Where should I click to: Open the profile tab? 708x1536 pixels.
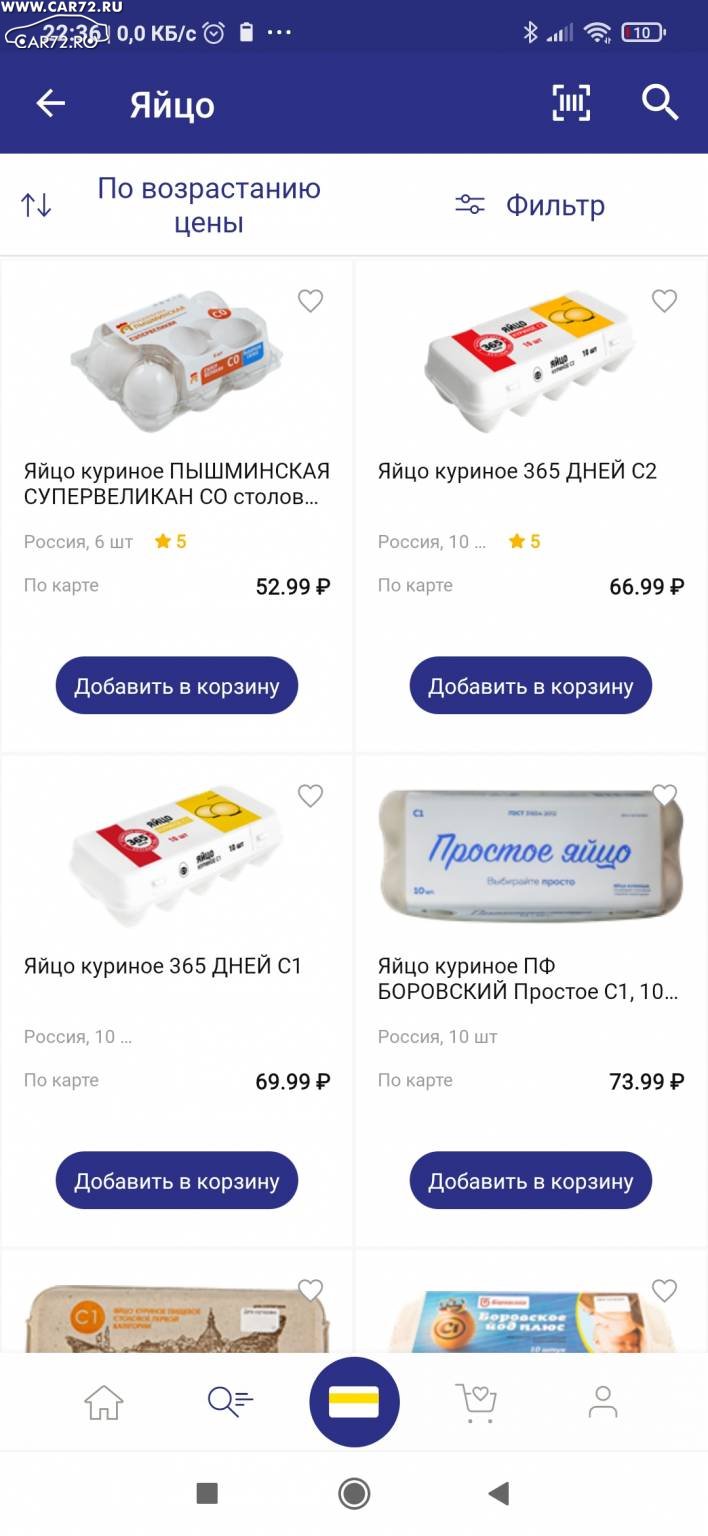(603, 1402)
